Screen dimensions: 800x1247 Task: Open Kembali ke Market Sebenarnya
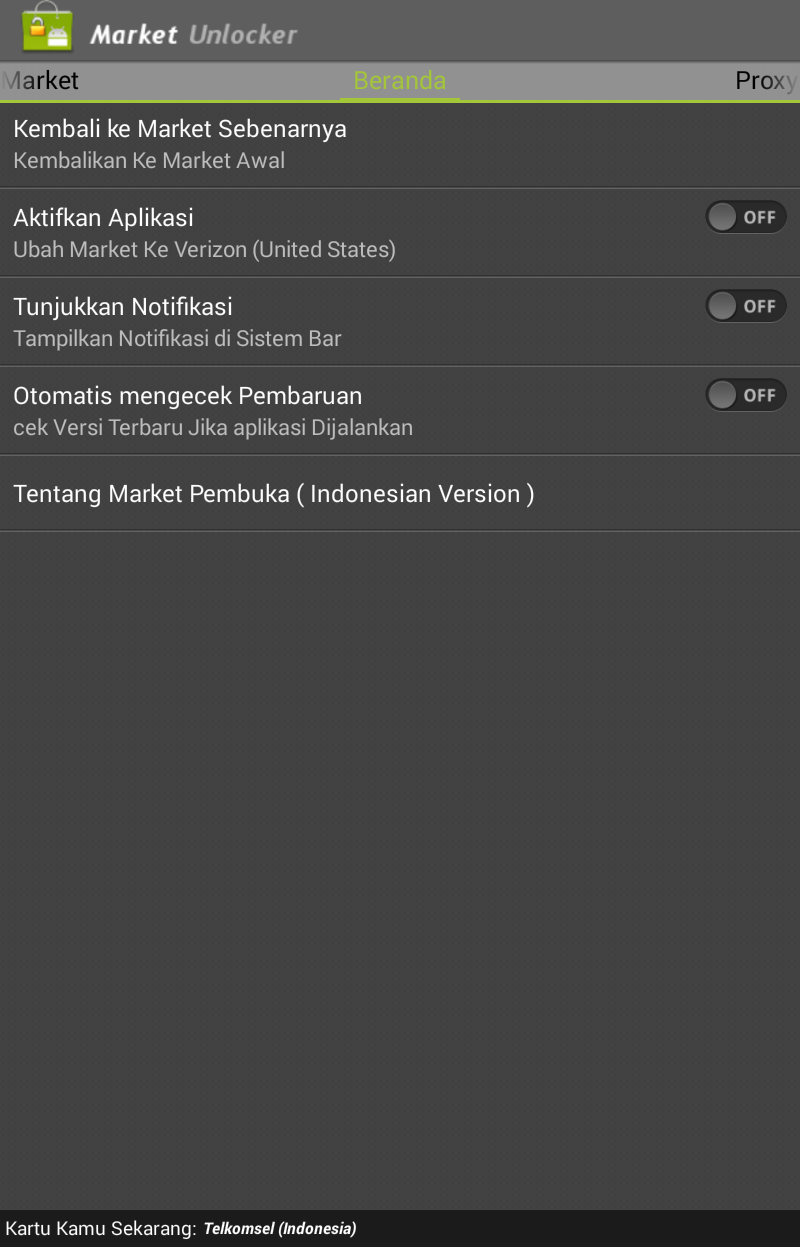tap(400, 144)
